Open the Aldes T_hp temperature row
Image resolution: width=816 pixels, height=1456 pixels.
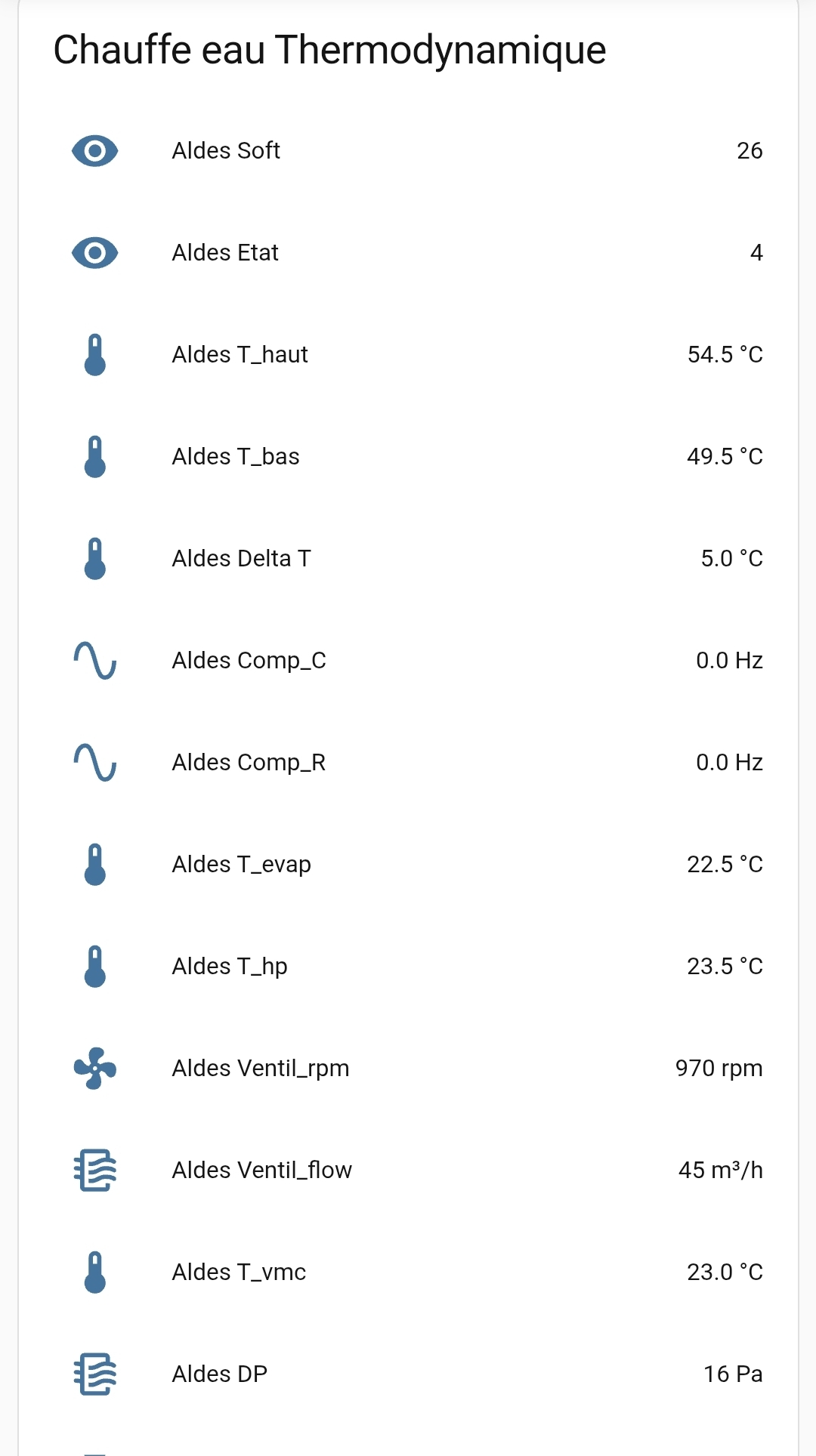click(230, 966)
